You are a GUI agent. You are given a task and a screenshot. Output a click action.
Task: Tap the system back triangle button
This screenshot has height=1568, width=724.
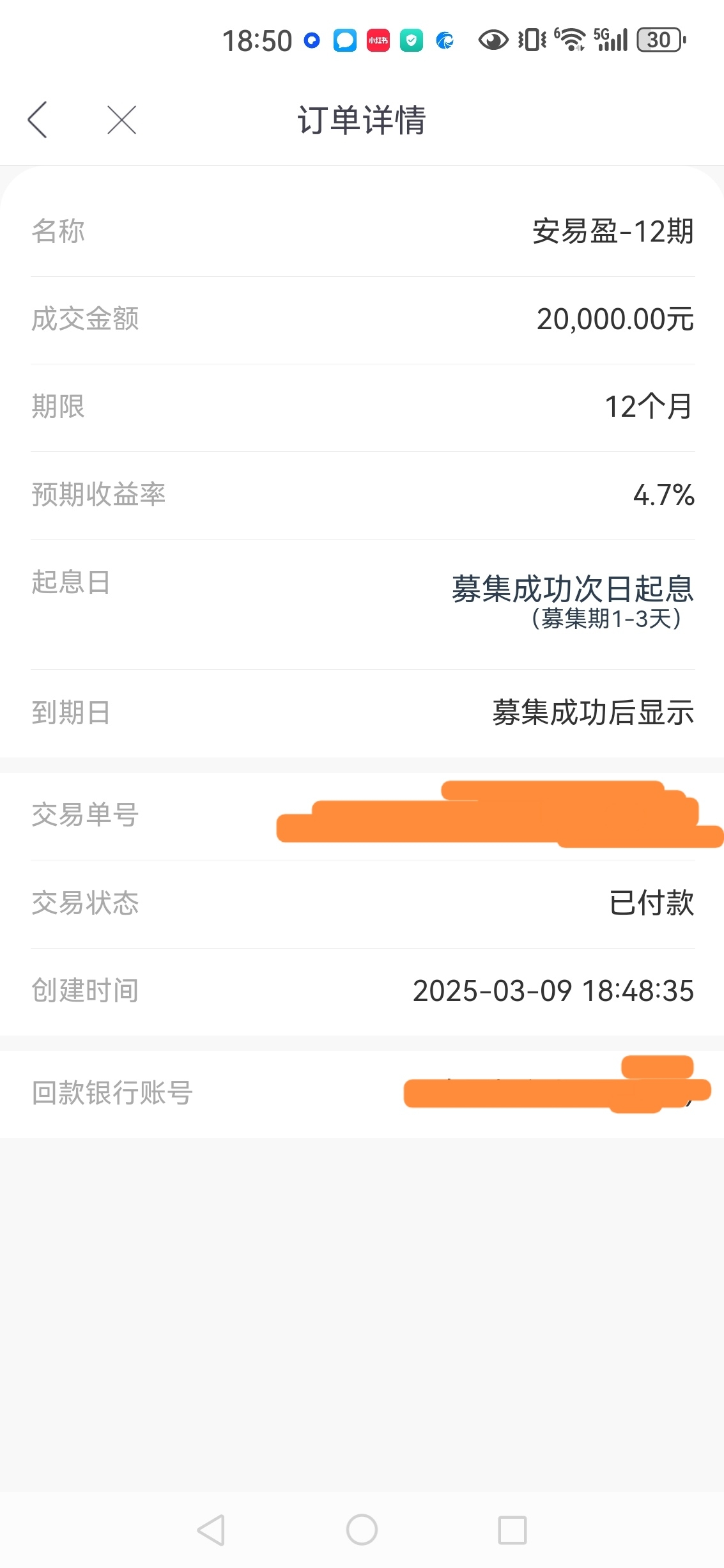pyautogui.click(x=211, y=1530)
